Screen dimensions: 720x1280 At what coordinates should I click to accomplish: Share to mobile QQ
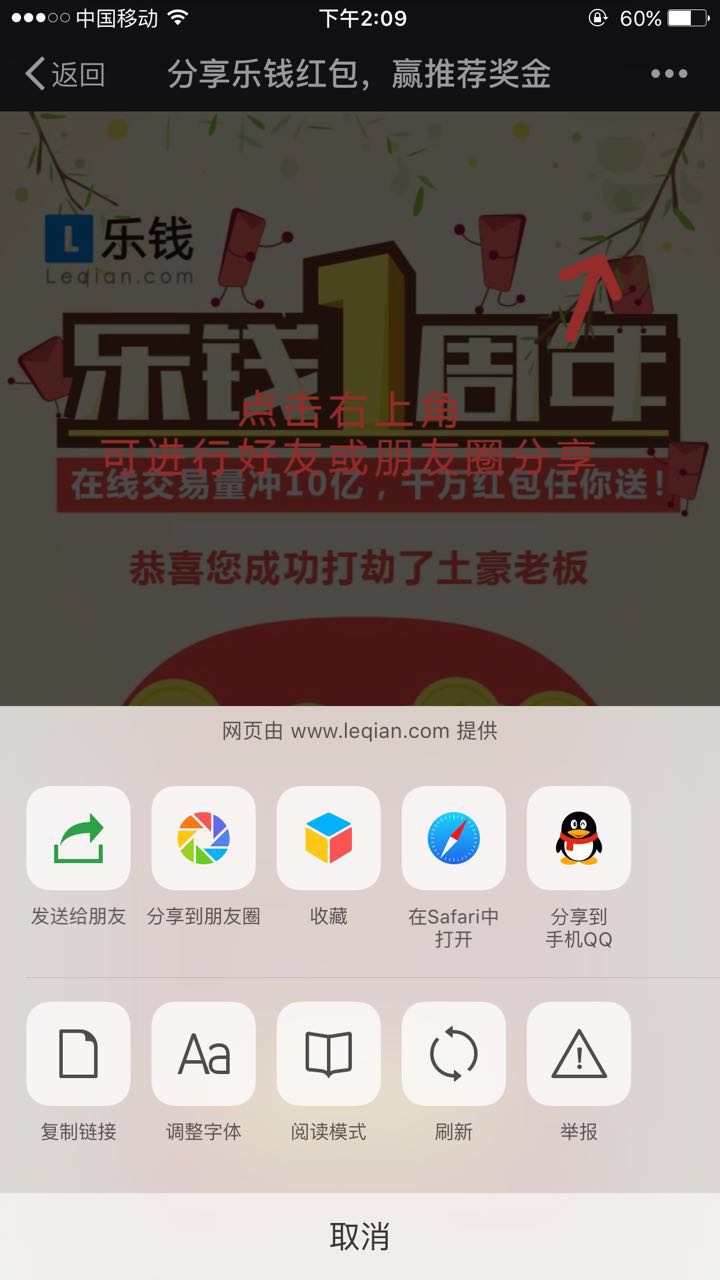[x=578, y=838]
